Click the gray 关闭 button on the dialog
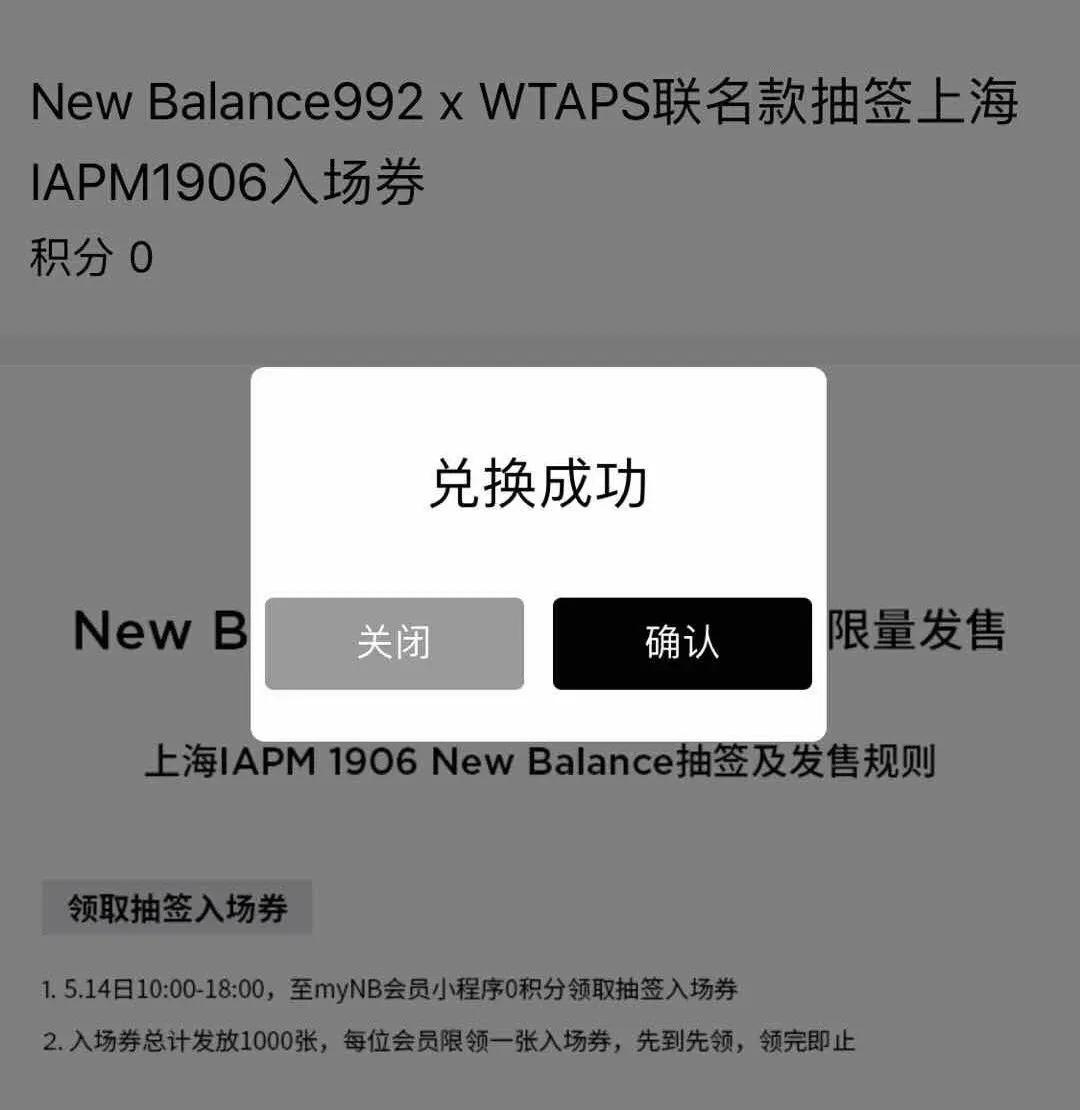1080x1110 pixels. click(x=394, y=644)
